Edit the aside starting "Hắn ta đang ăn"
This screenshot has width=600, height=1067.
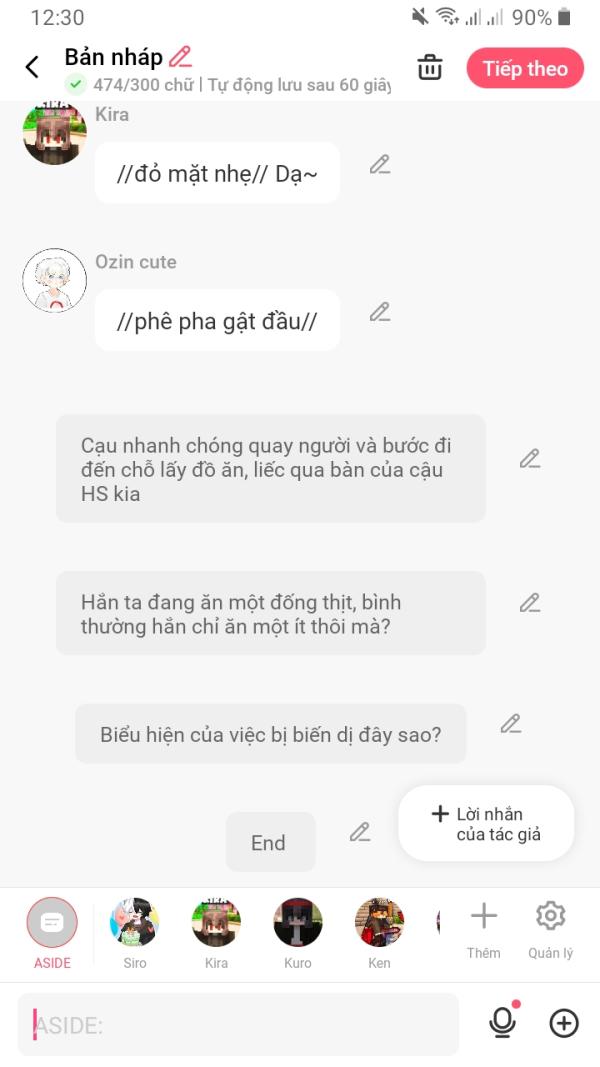coord(529,603)
